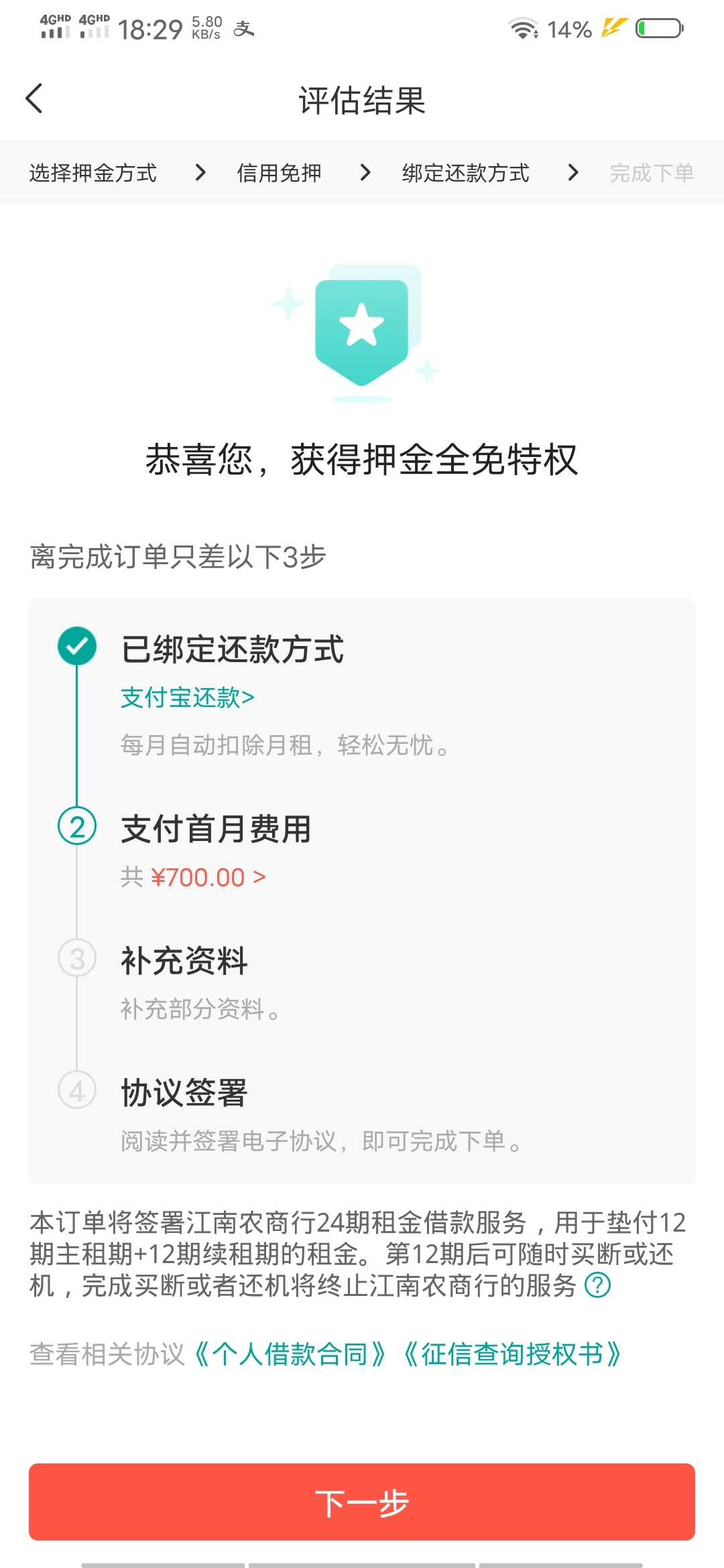The image size is (724, 1568).
Task: Go back using the top-left arrow
Action: 34,99
